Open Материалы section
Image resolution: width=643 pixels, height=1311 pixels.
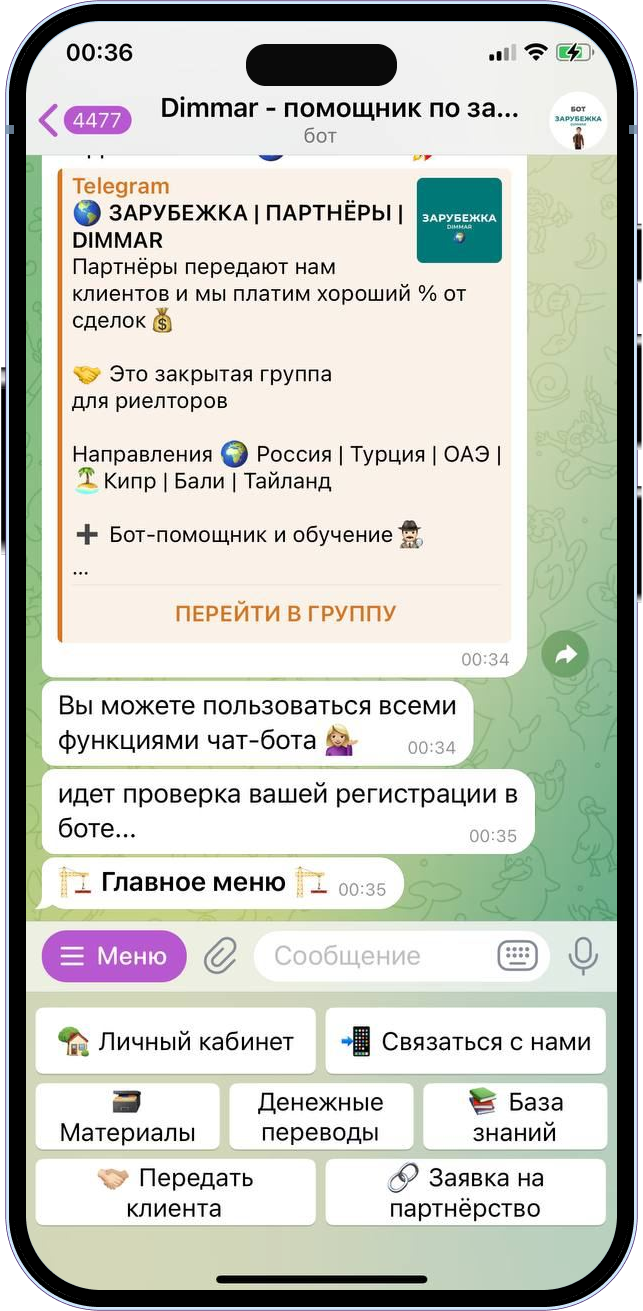(x=127, y=1117)
